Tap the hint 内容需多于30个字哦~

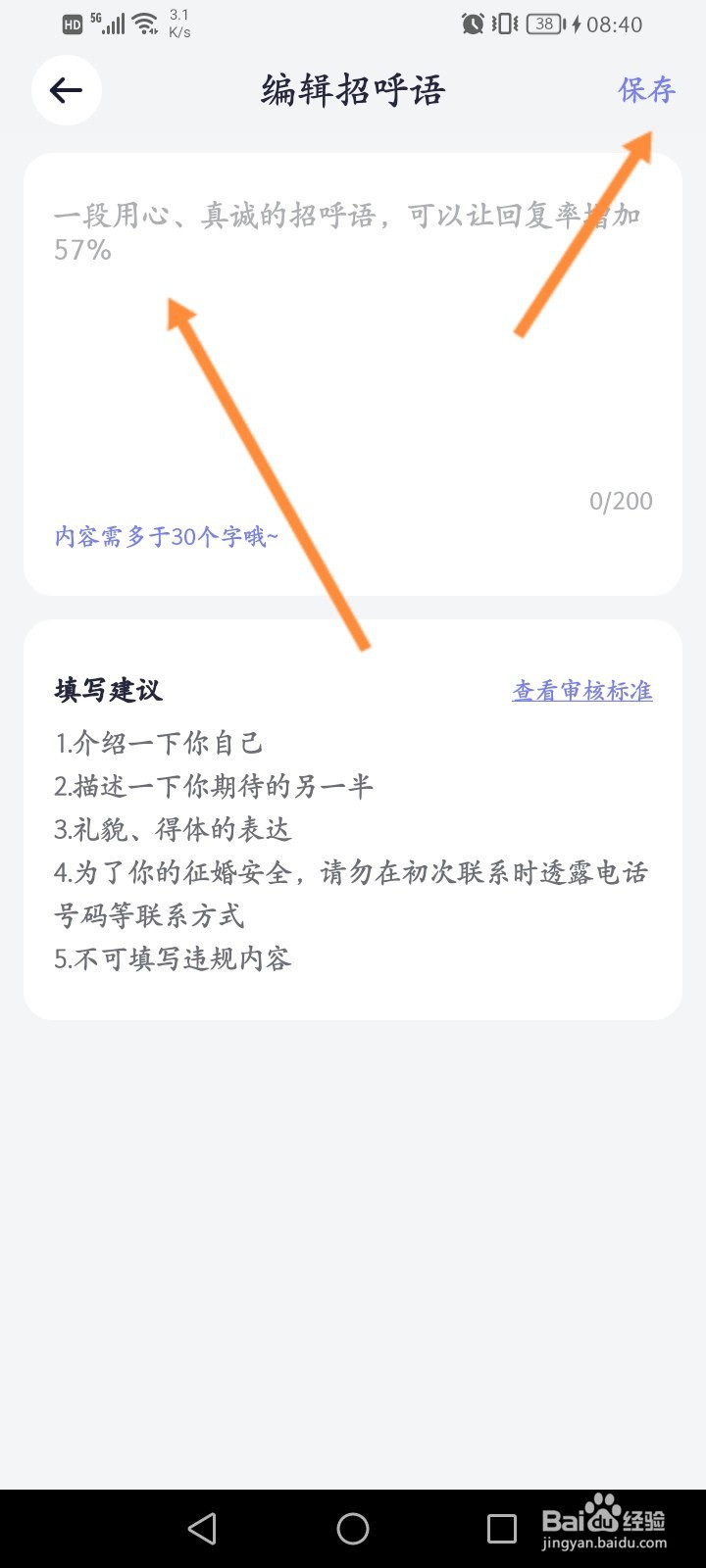[x=165, y=538]
